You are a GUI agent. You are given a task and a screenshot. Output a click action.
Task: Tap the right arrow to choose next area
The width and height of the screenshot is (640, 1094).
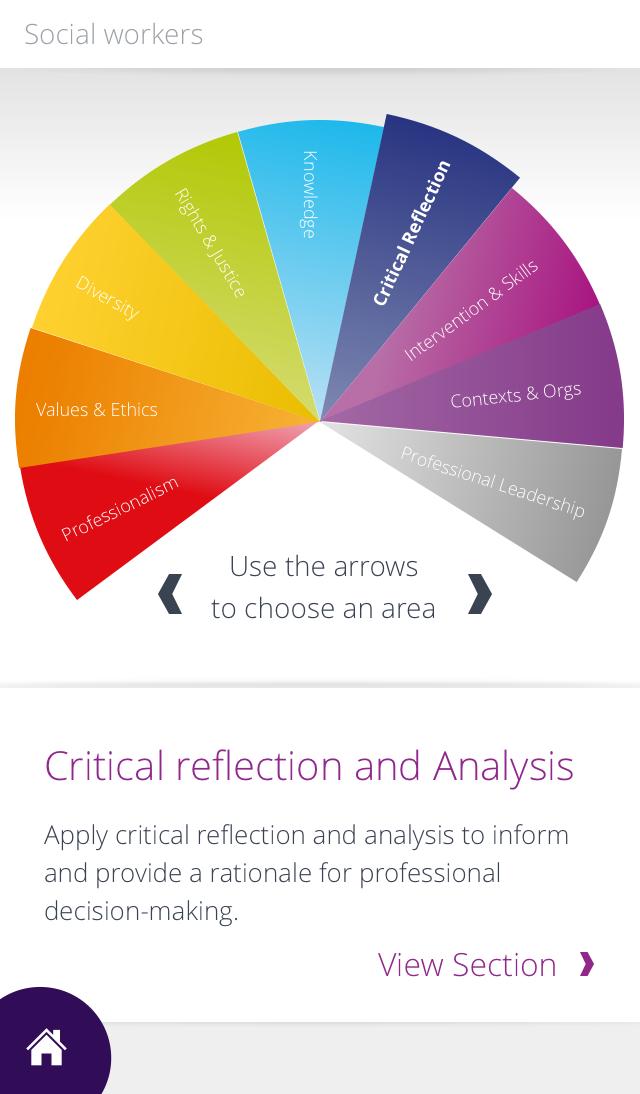point(480,594)
